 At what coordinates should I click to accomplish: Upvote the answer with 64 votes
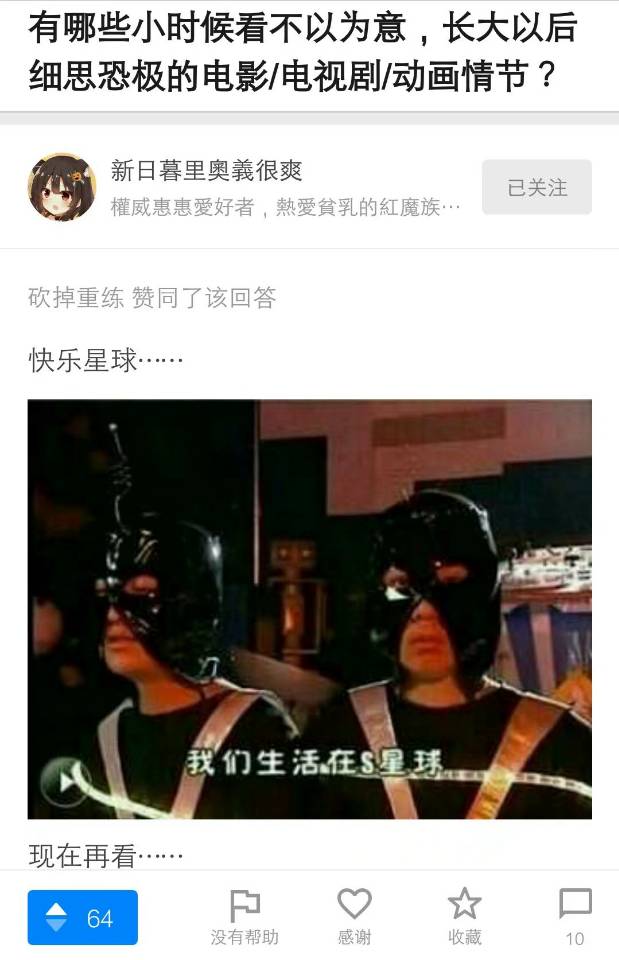82,917
